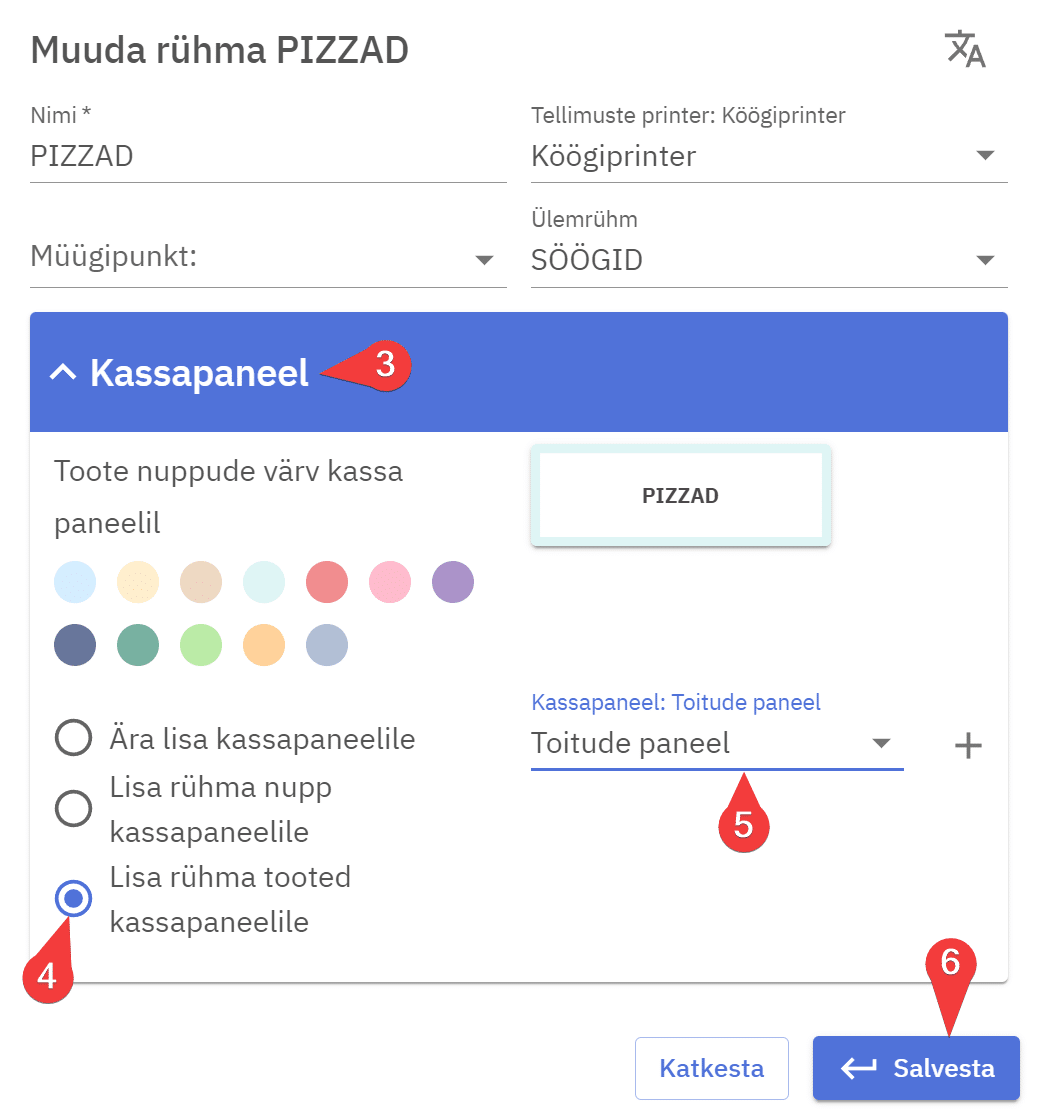Screen dimensions: 1043x1120
Task: Open the Ülemrühm dropdown showing SÖÖGID
Action: (768, 260)
